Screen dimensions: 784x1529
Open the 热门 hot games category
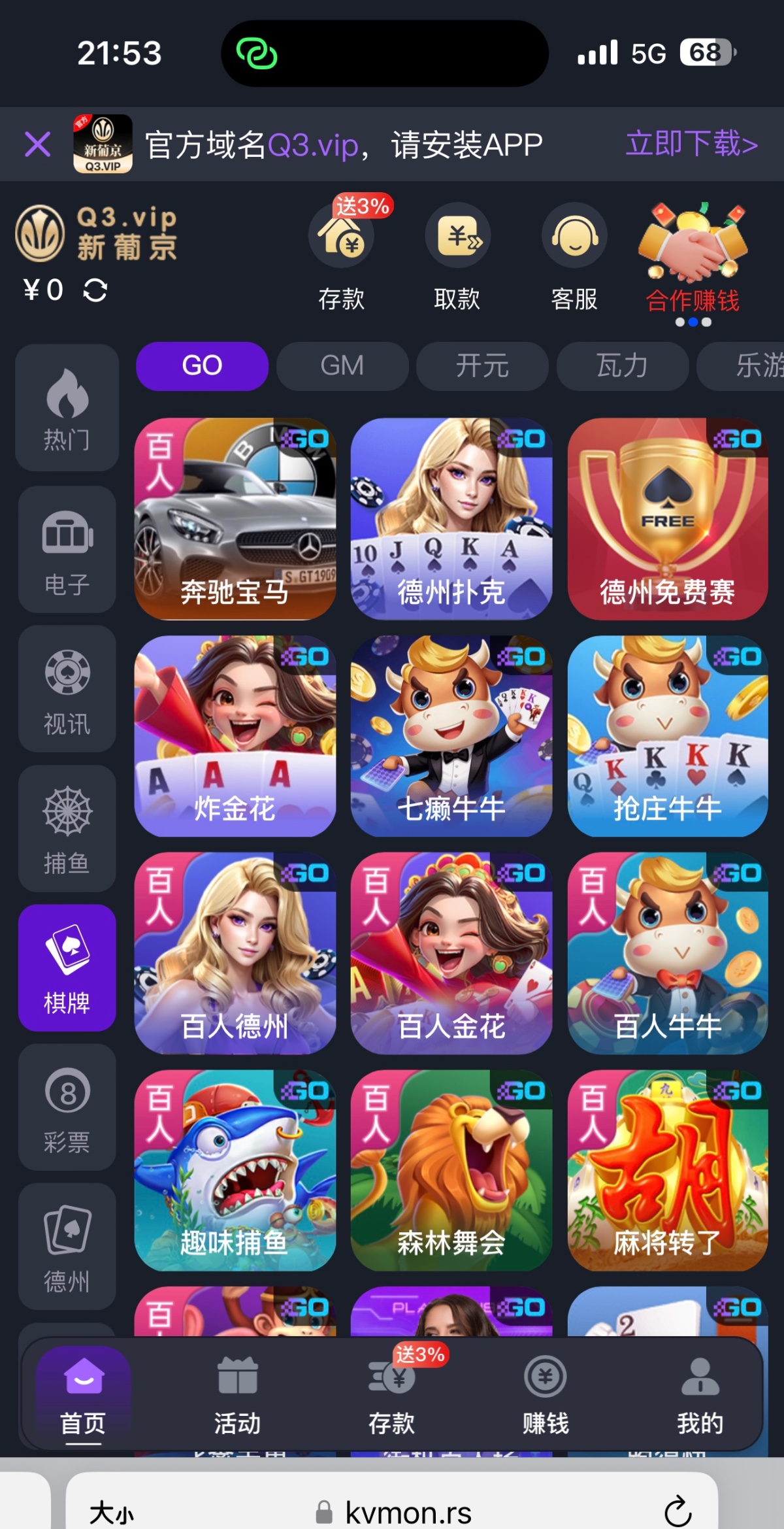pos(67,409)
